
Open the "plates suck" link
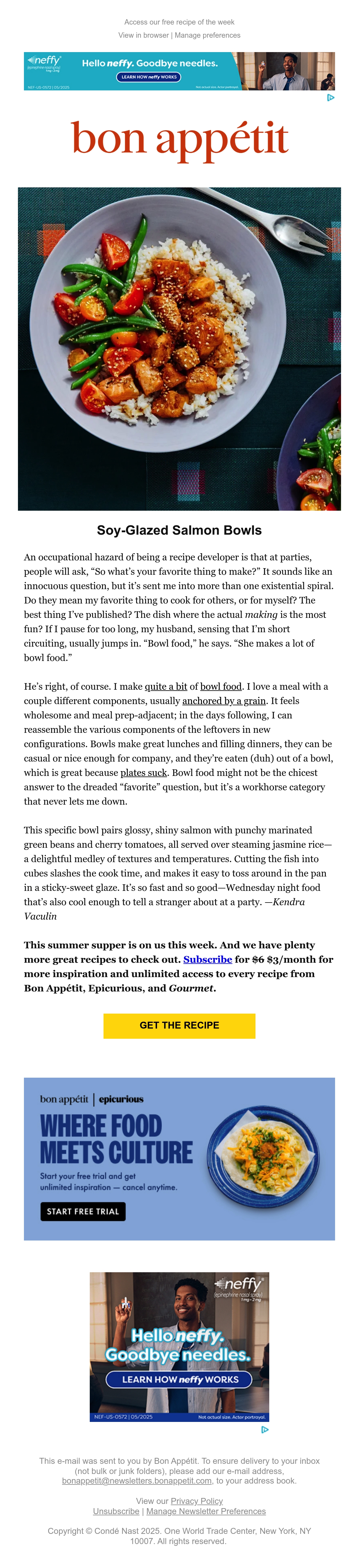pos(144,773)
